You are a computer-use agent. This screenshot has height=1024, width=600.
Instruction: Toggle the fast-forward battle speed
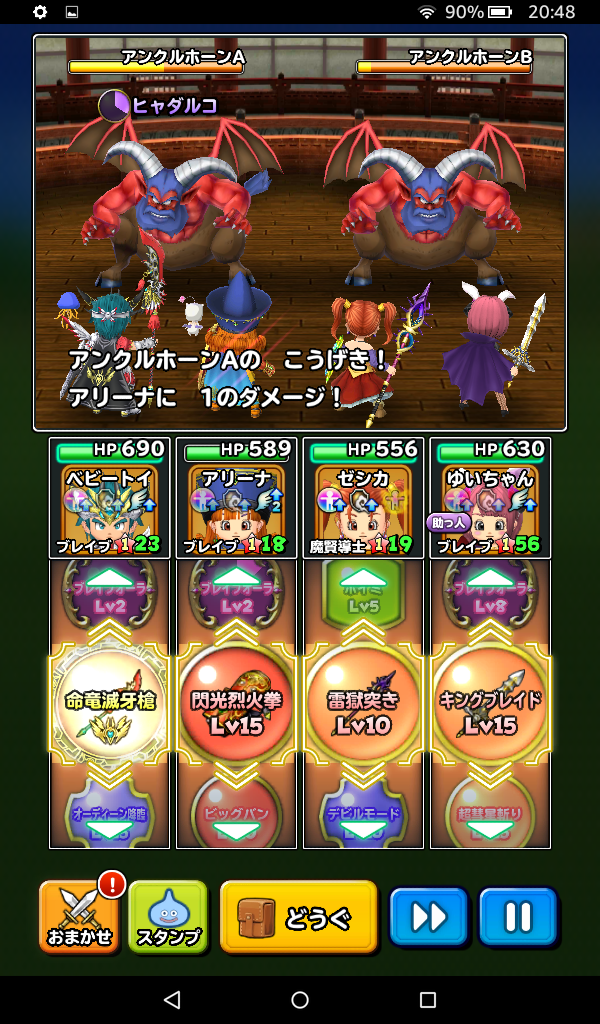click(429, 917)
